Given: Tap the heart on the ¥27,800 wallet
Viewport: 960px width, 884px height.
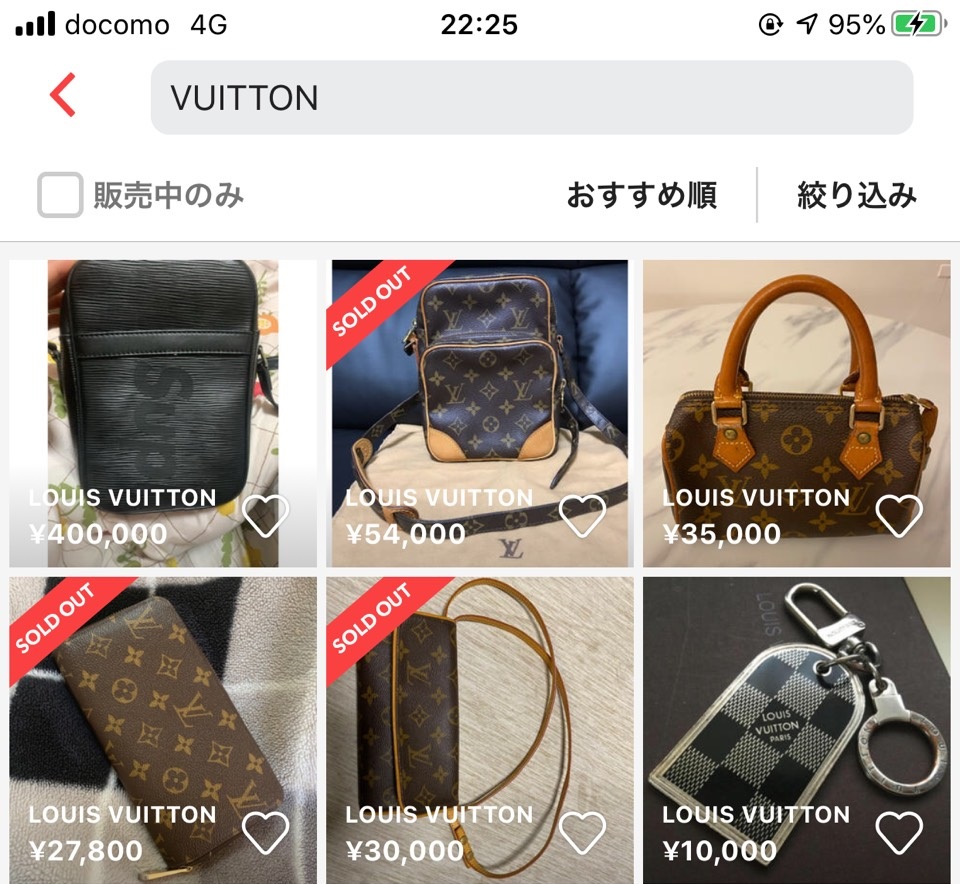Looking at the screenshot, I should [x=266, y=832].
